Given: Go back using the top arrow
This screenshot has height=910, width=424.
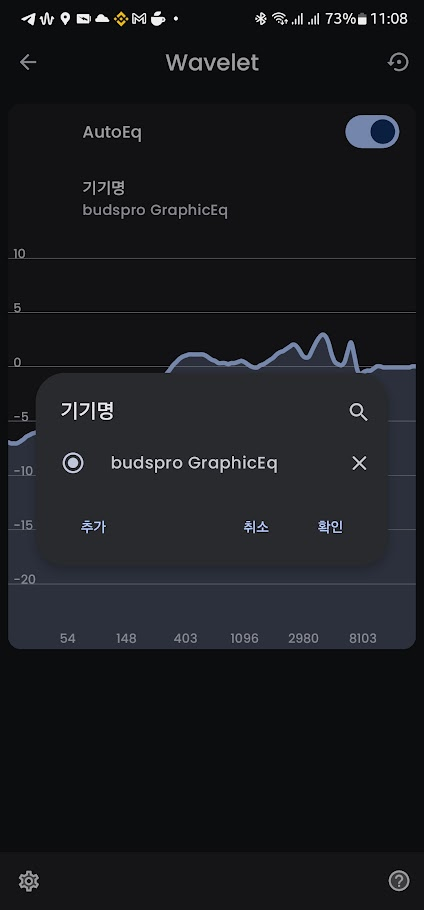Looking at the screenshot, I should point(28,62).
